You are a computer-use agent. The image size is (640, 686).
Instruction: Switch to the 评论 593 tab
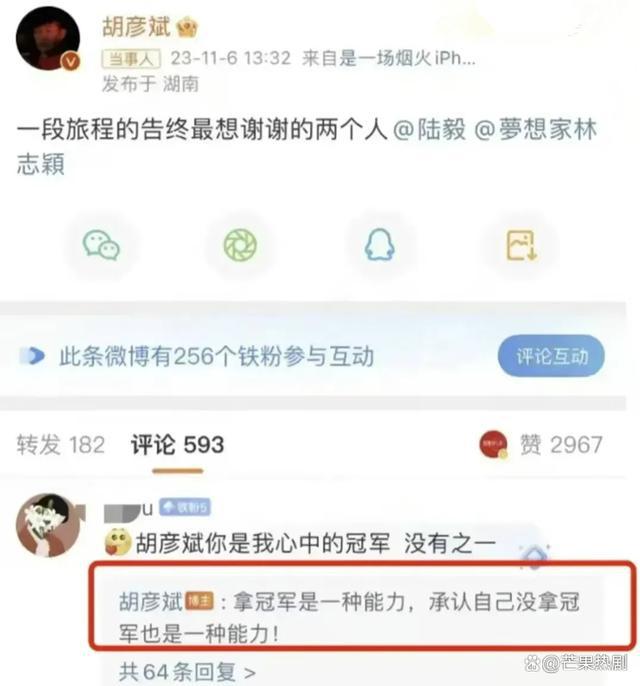(x=177, y=445)
